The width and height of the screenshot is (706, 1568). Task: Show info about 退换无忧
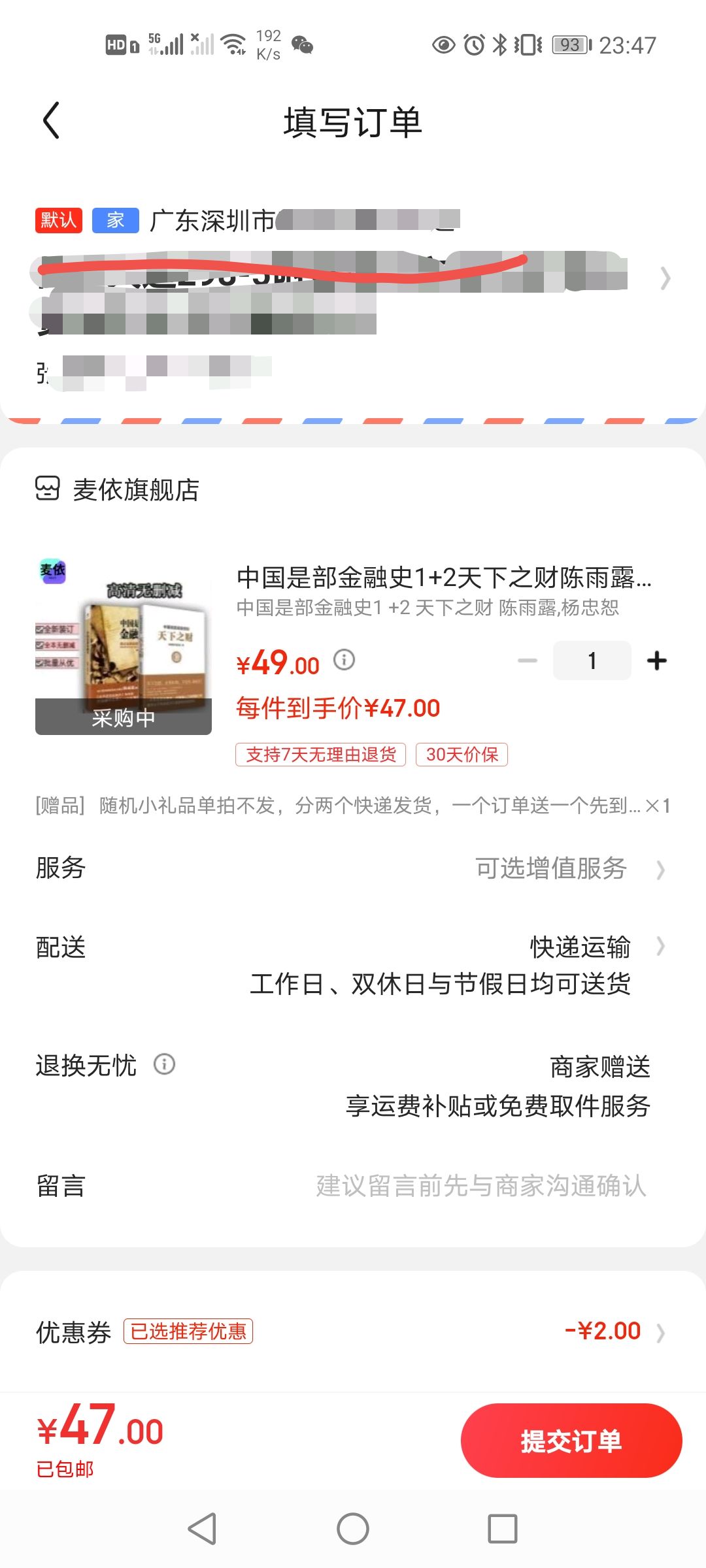164,1064
